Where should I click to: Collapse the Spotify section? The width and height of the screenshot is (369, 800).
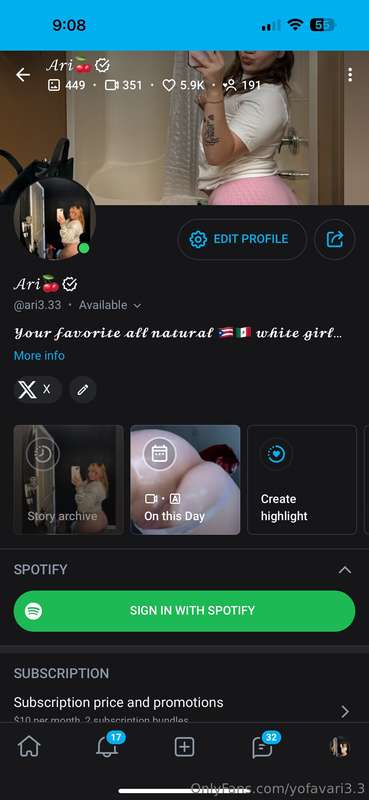[345, 570]
